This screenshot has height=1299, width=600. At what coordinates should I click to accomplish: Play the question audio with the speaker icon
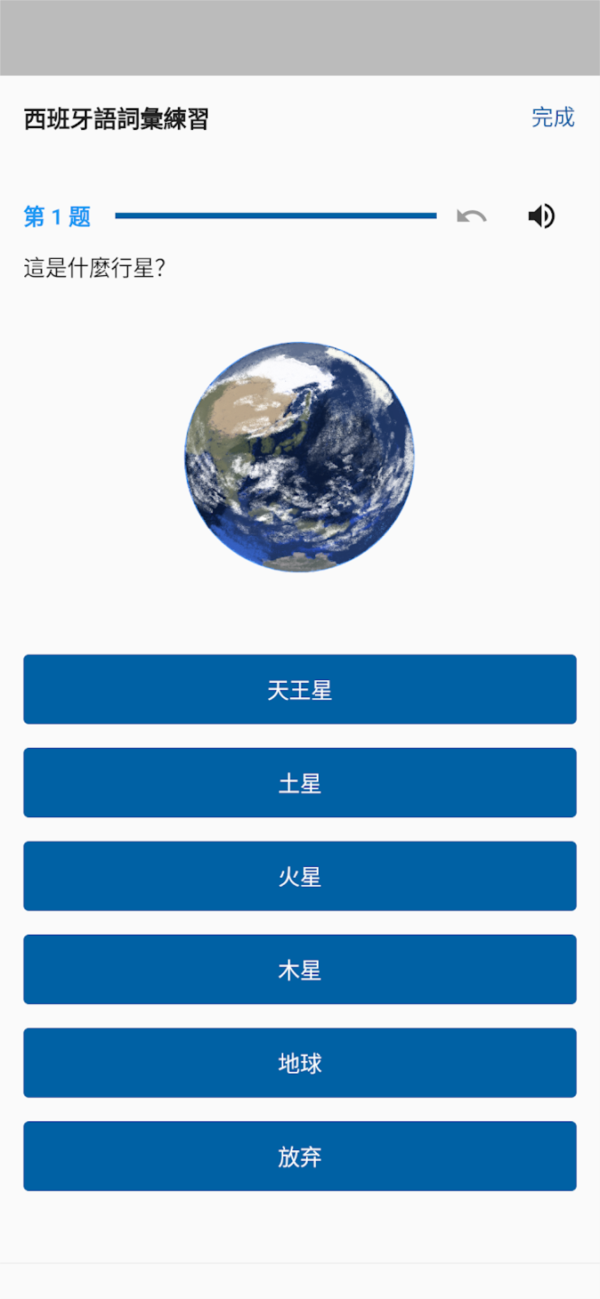click(541, 216)
